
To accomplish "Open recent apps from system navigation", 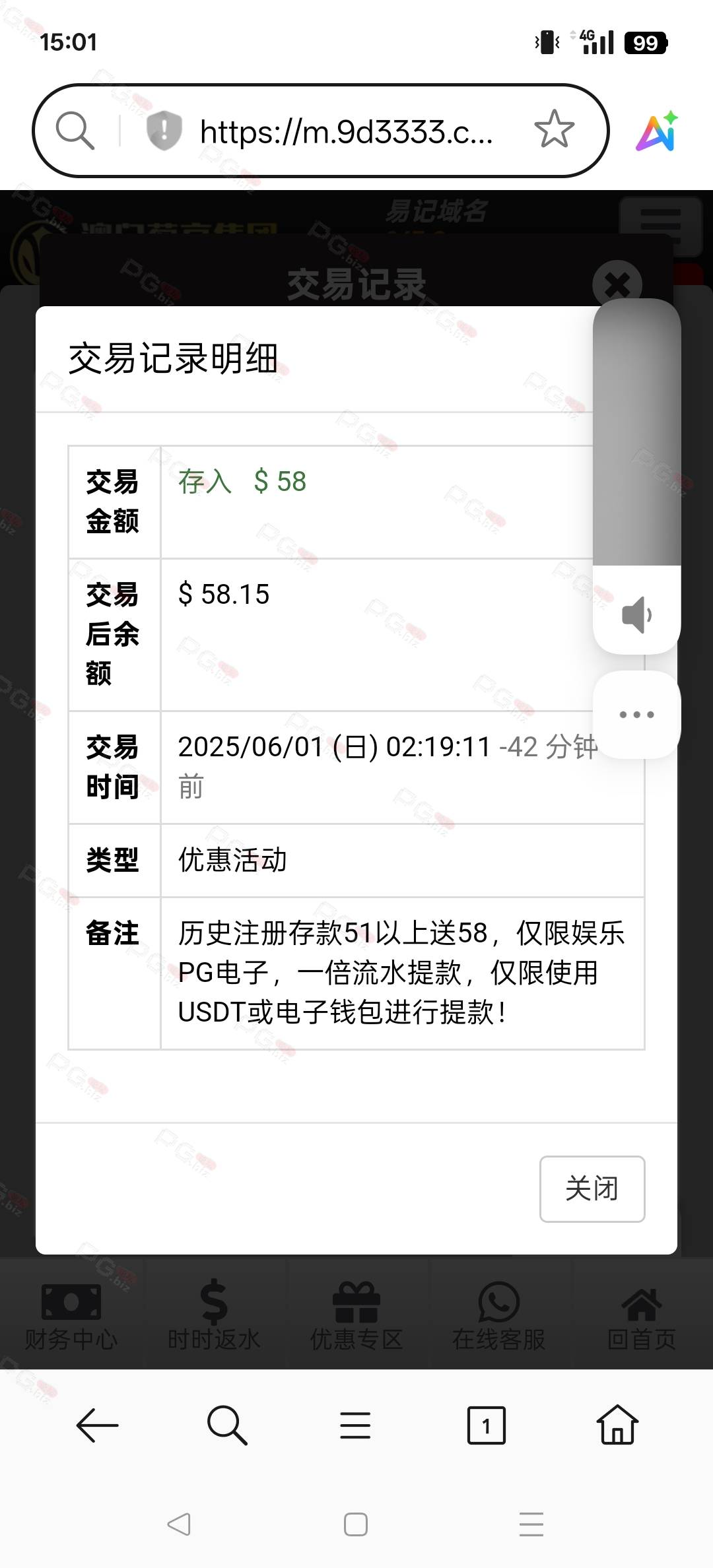I will (531, 1524).
